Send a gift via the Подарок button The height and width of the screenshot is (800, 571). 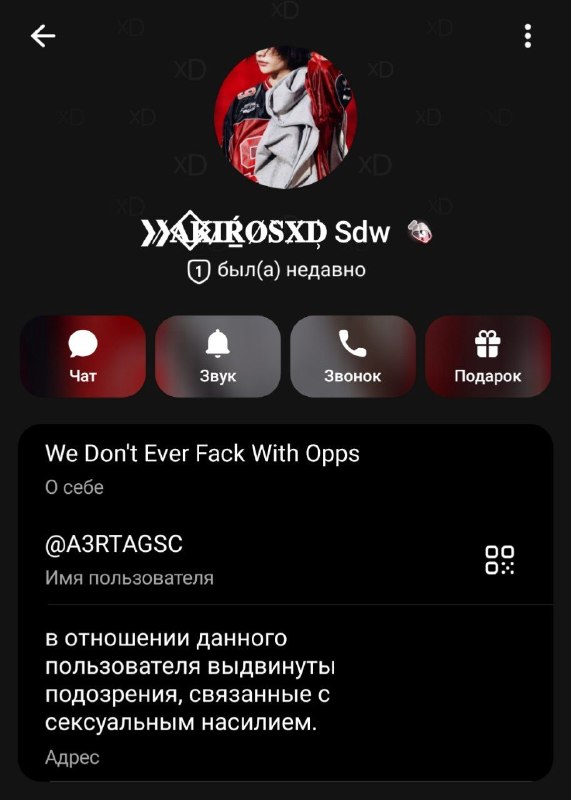488,356
